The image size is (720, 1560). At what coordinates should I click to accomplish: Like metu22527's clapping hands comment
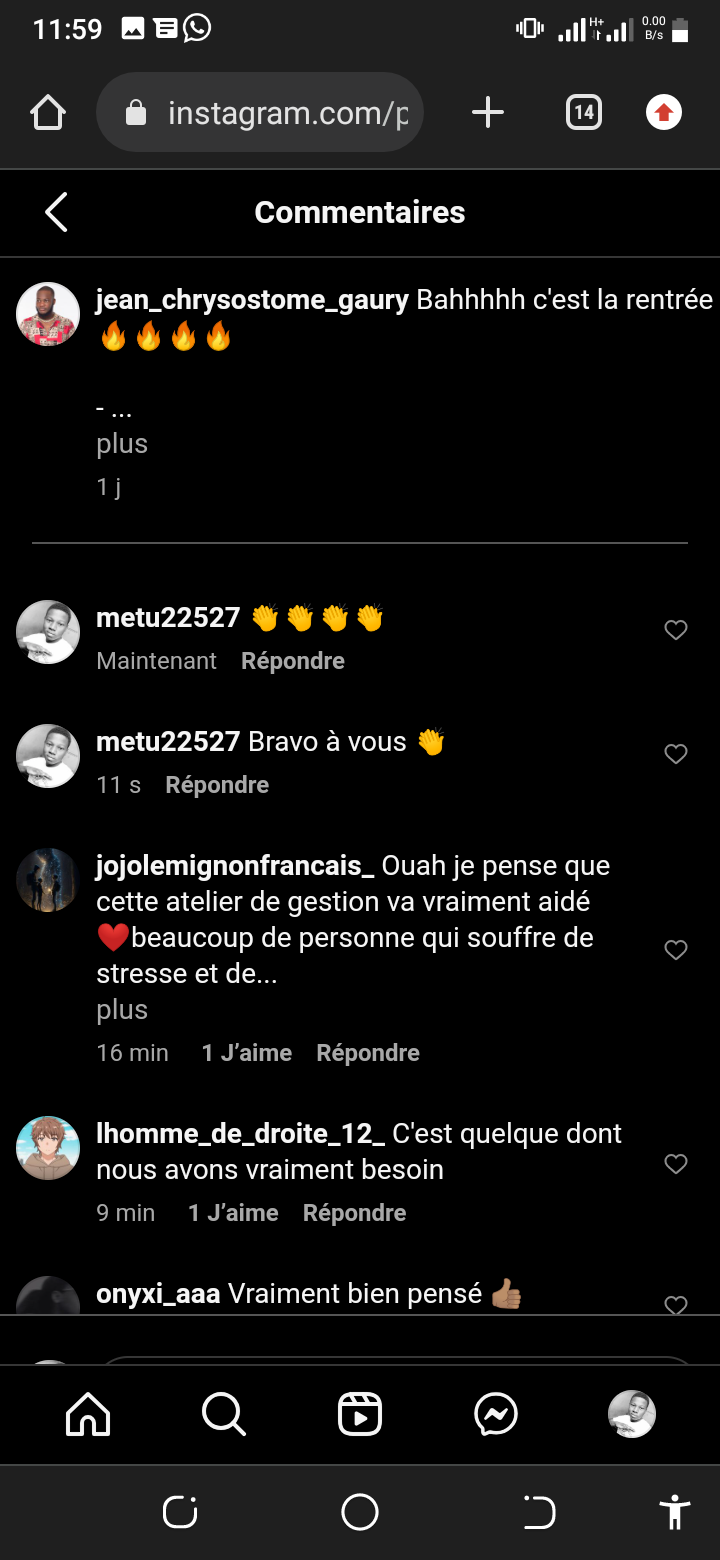(676, 630)
